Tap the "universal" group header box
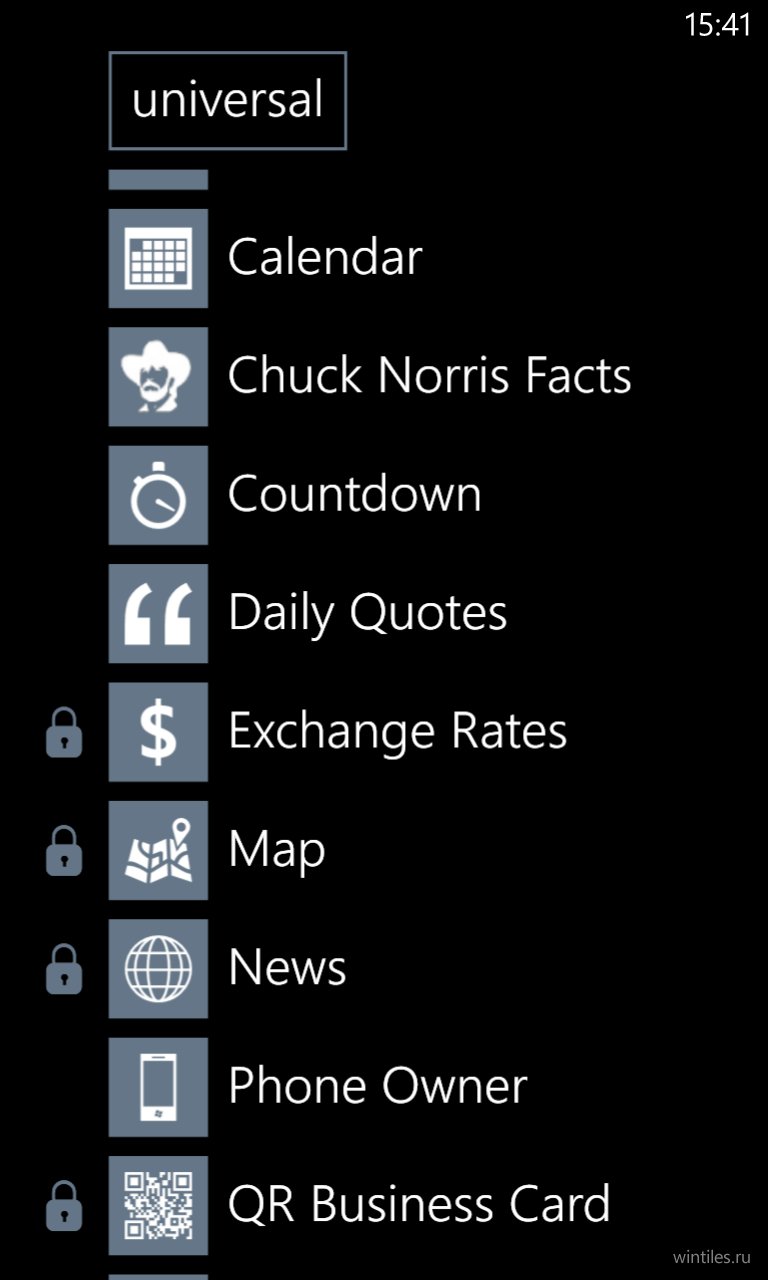 (227, 101)
